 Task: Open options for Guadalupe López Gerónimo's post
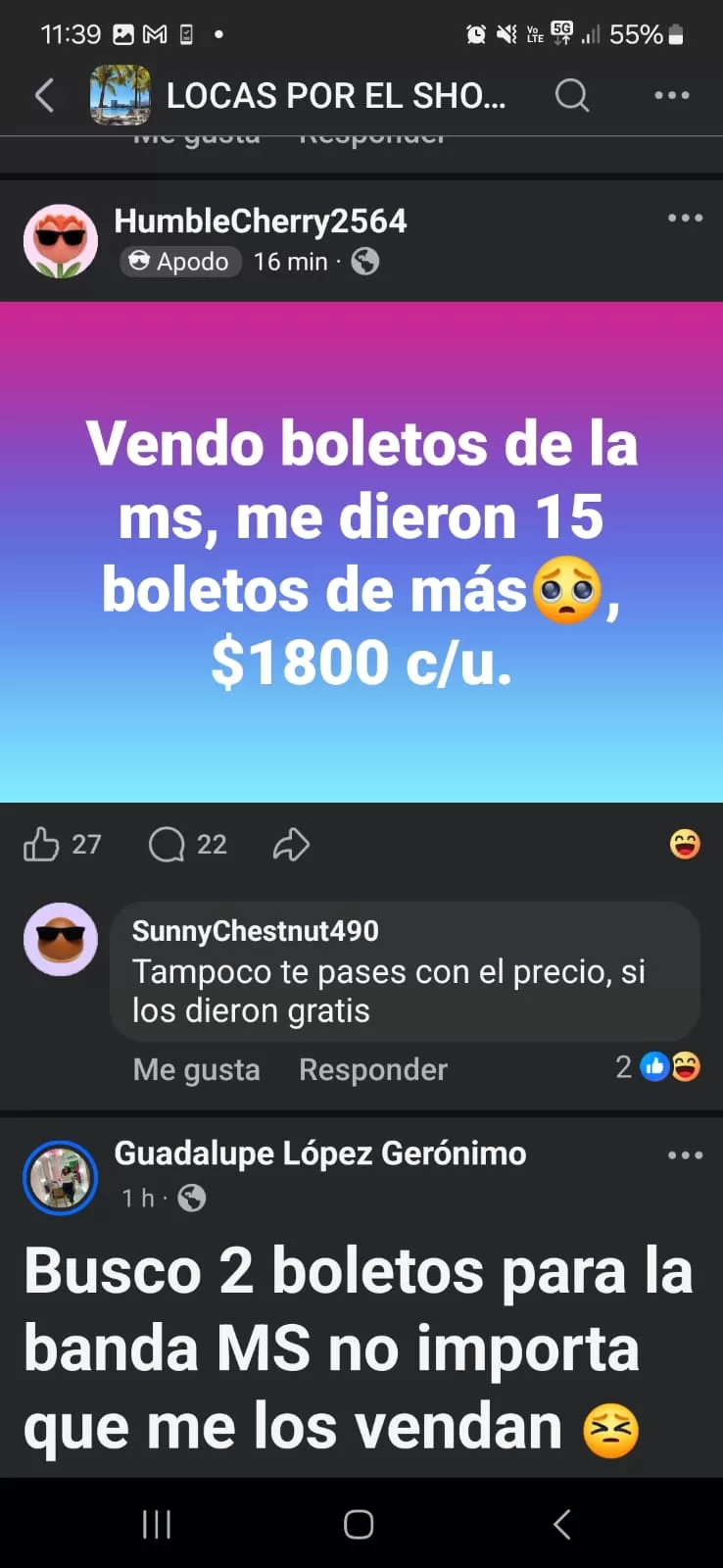click(685, 1155)
